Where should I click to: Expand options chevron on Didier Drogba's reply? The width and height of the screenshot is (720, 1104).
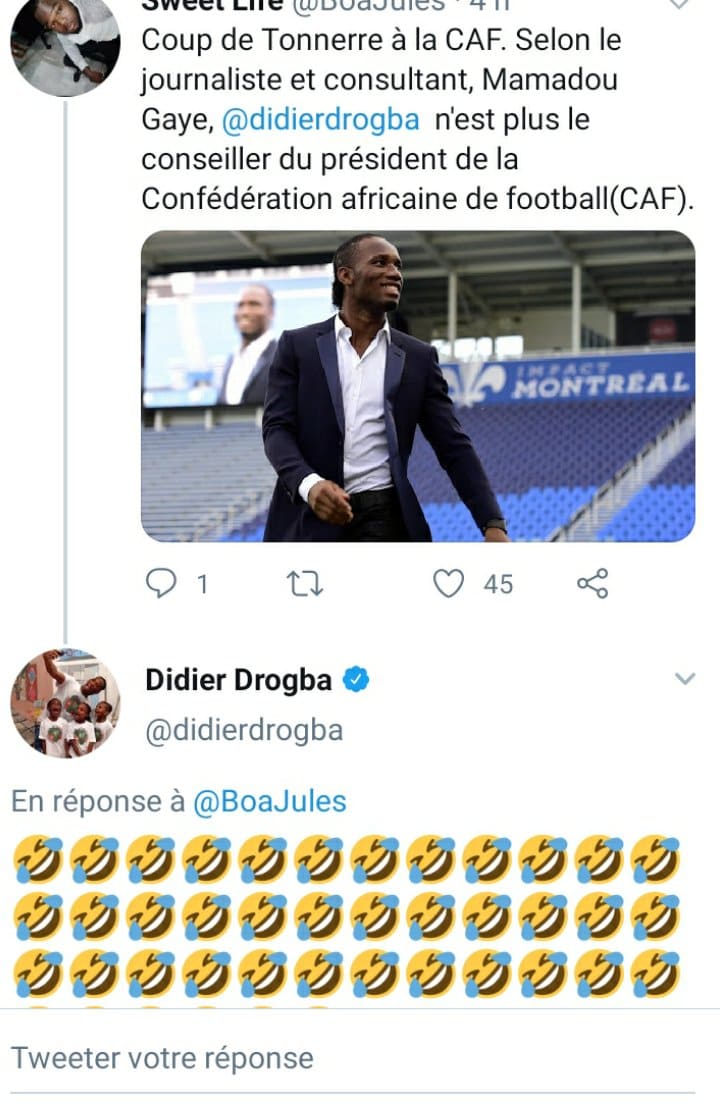click(x=684, y=679)
